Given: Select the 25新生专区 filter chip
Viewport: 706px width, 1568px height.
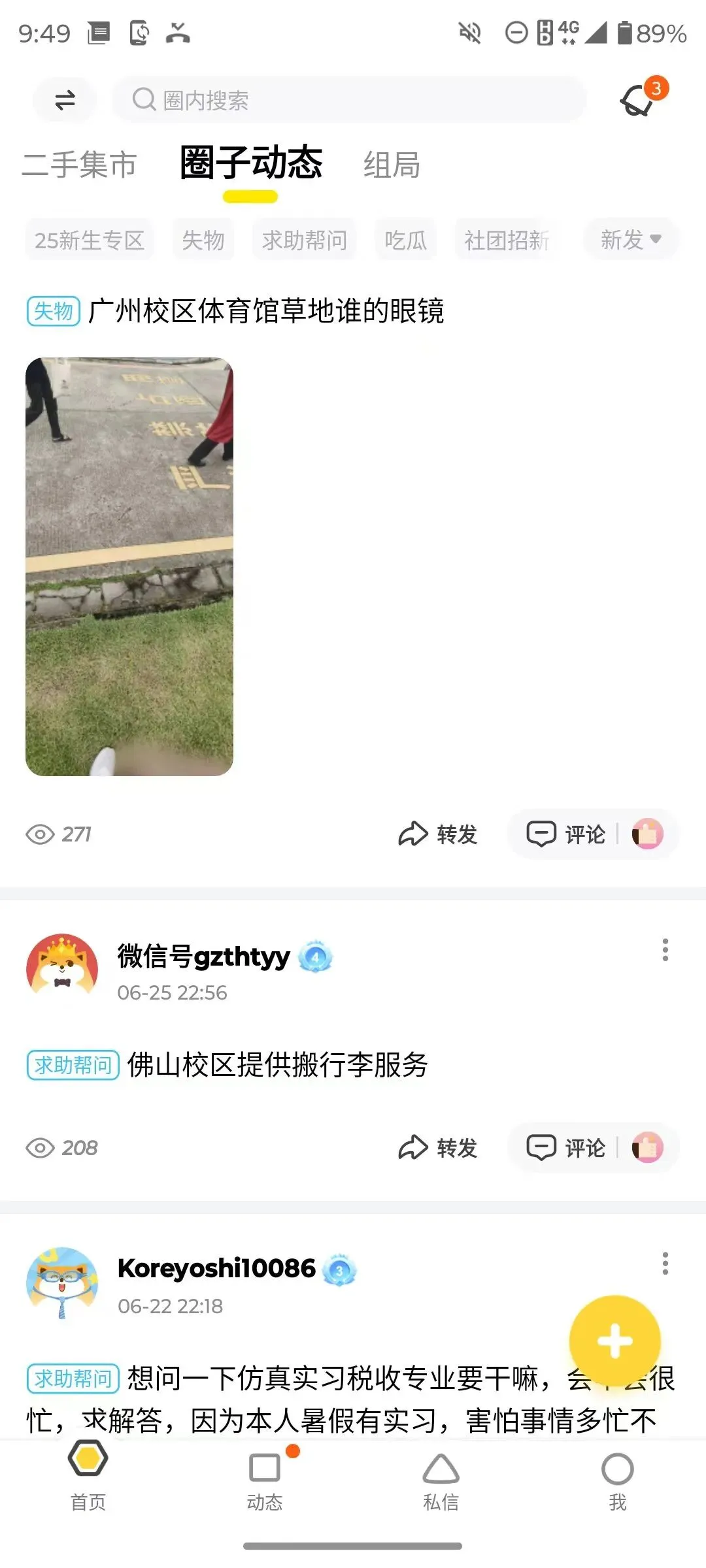Looking at the screenshot, I should tap(90, 240).
